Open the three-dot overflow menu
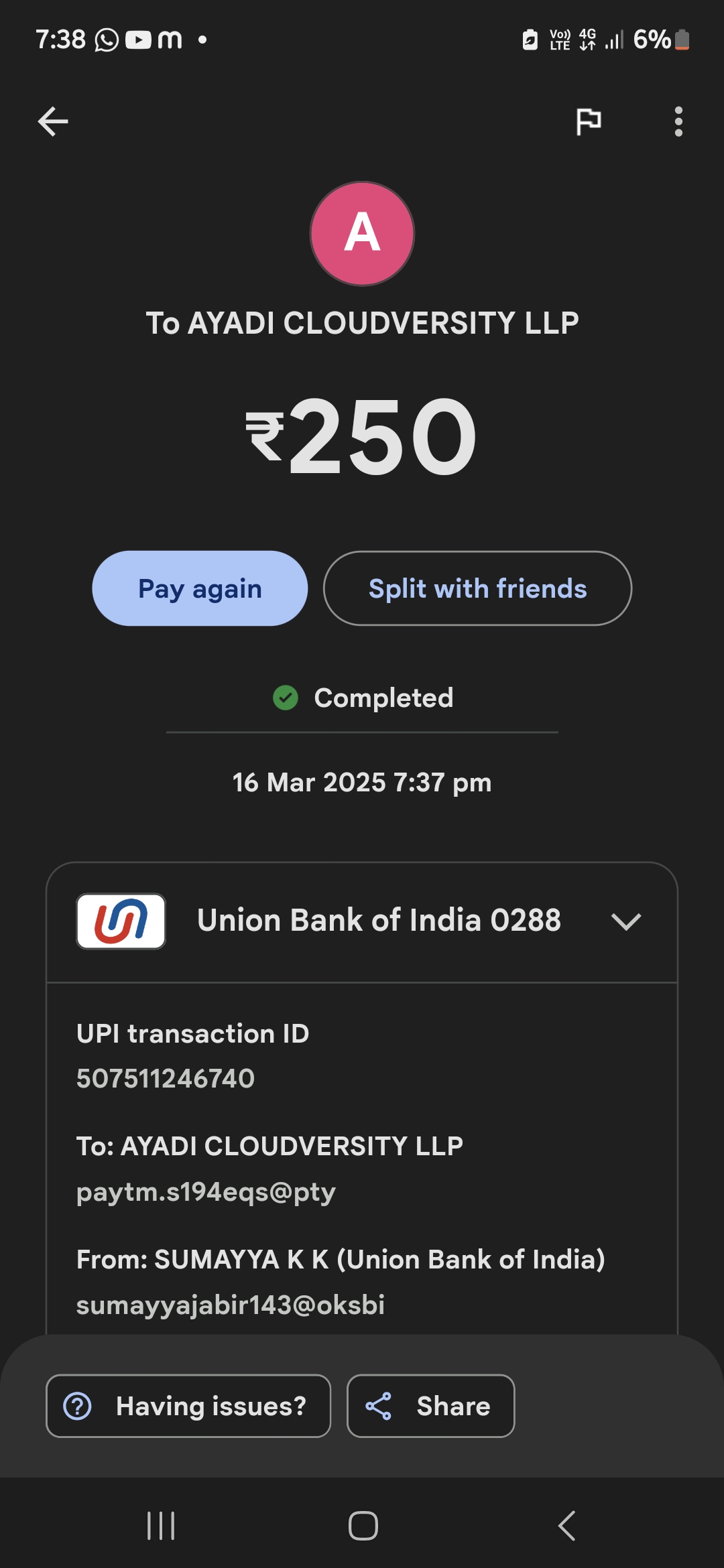Viewport: 724px width, 1568px height. click(x=678, y=121)
